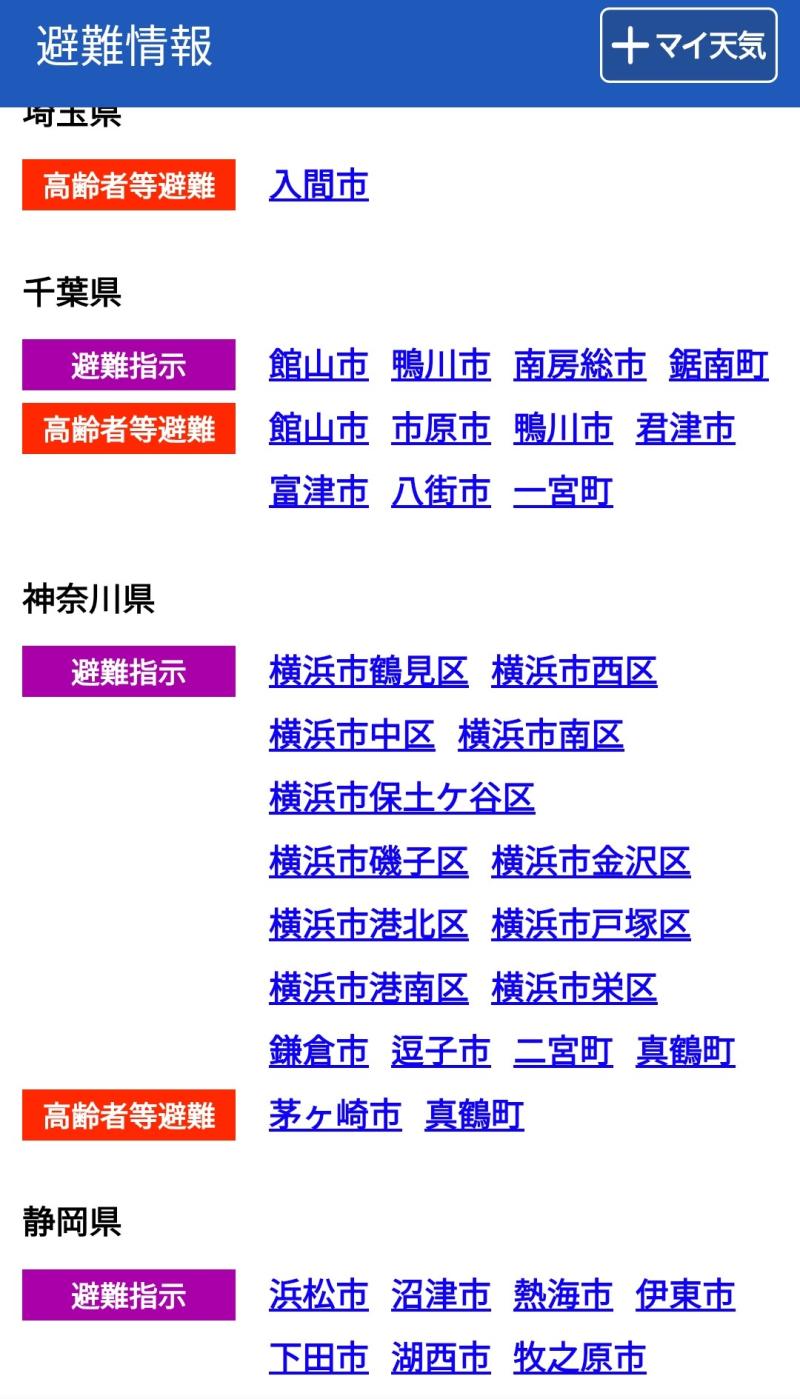Open 南房総市 evacuation details

pyautogui.click(x=580, y=365)
